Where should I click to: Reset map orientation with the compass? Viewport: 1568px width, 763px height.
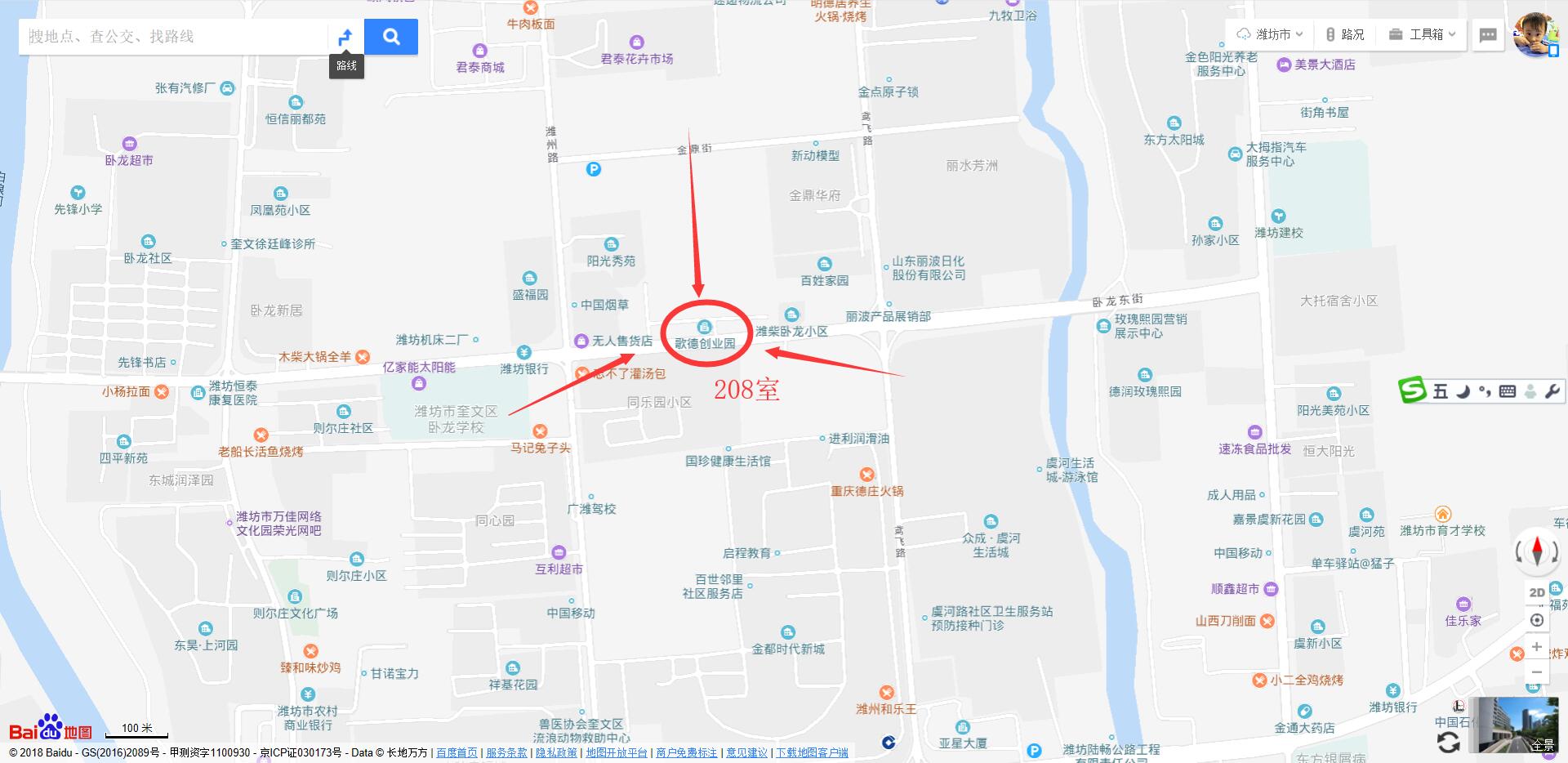(1537, 550)
